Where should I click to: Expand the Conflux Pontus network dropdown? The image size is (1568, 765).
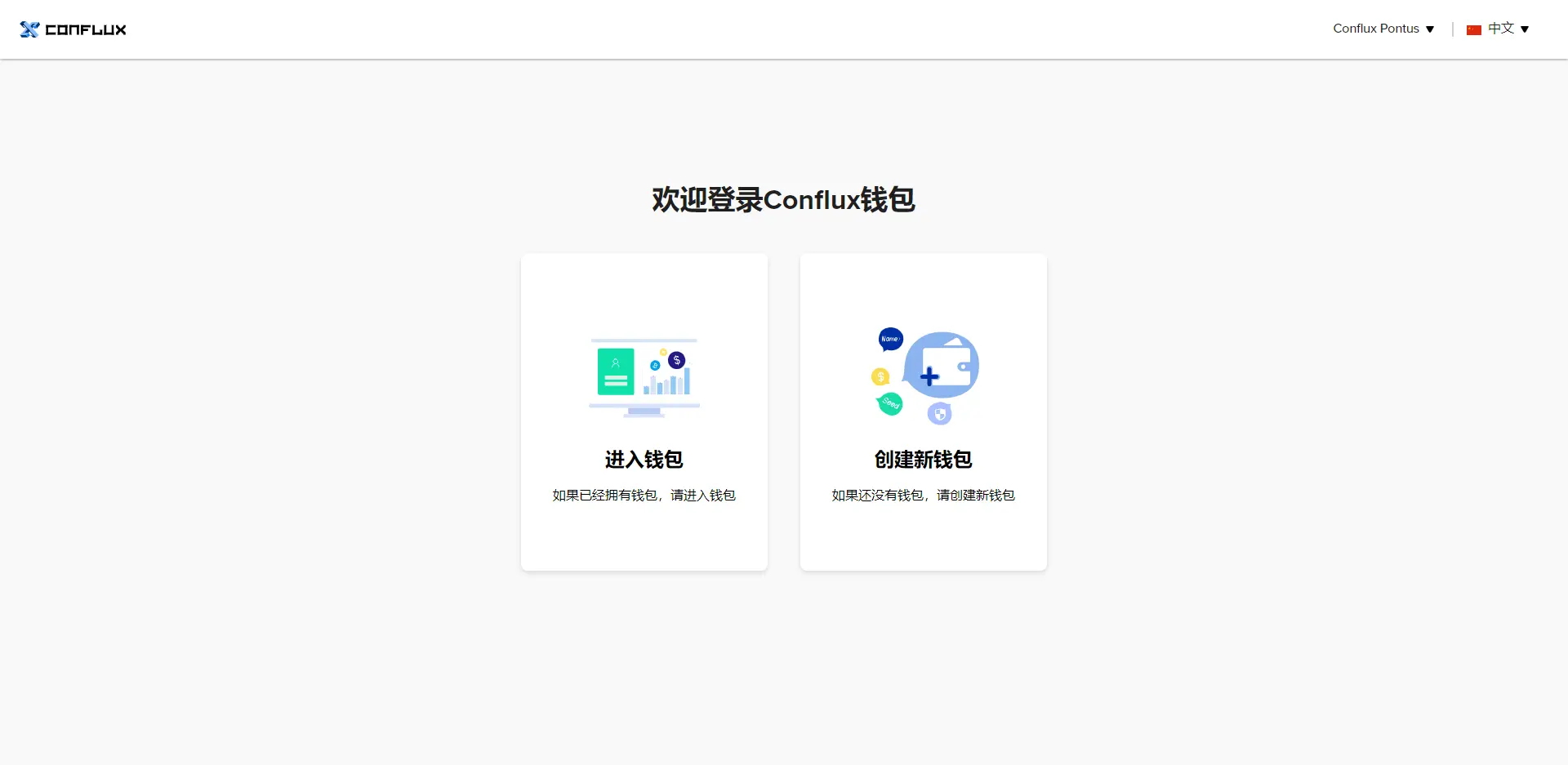[1383, 29]
